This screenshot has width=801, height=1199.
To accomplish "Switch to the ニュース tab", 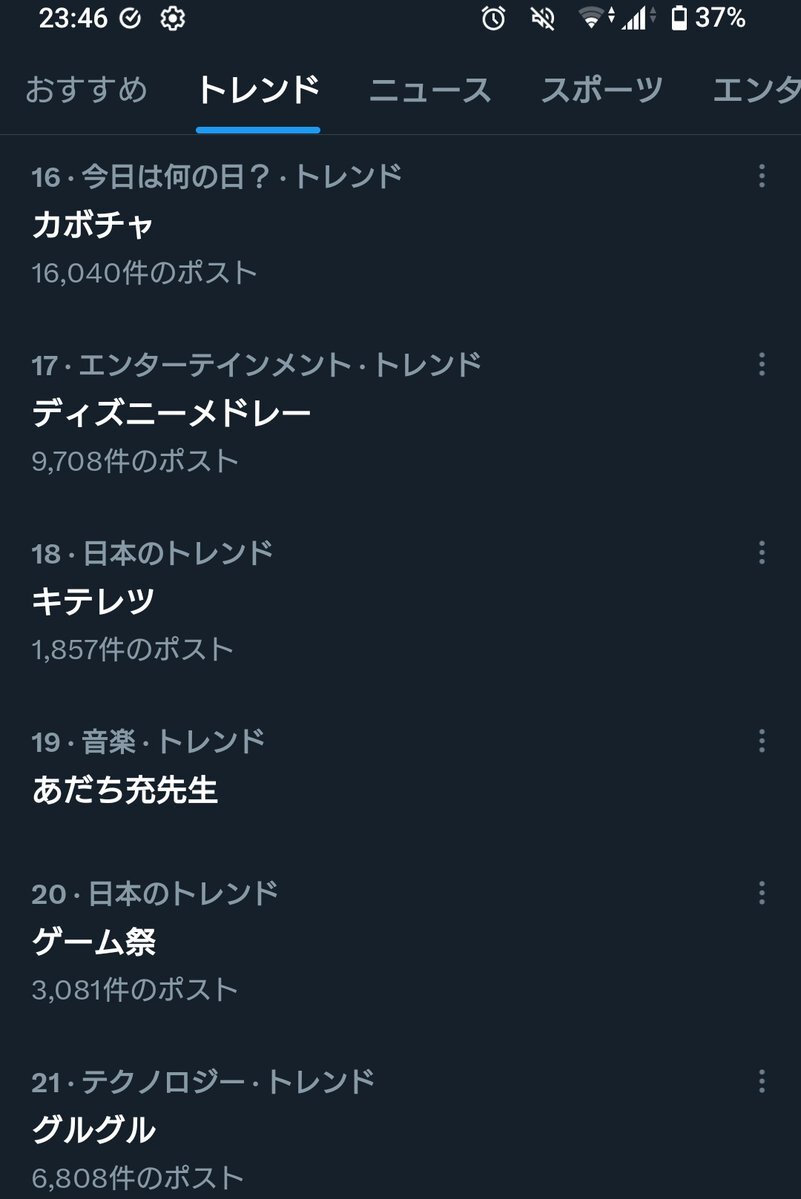I will [430, 90].
